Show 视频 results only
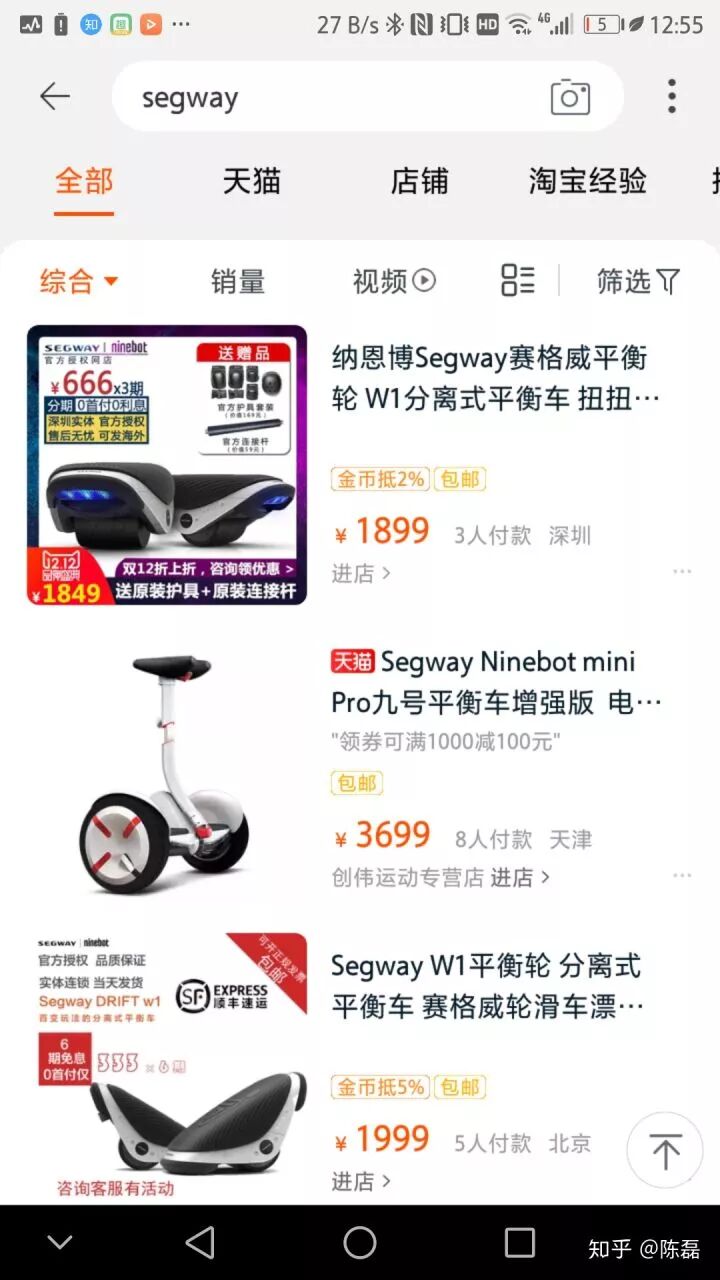The image size is (720, 1280). [394, 281]
